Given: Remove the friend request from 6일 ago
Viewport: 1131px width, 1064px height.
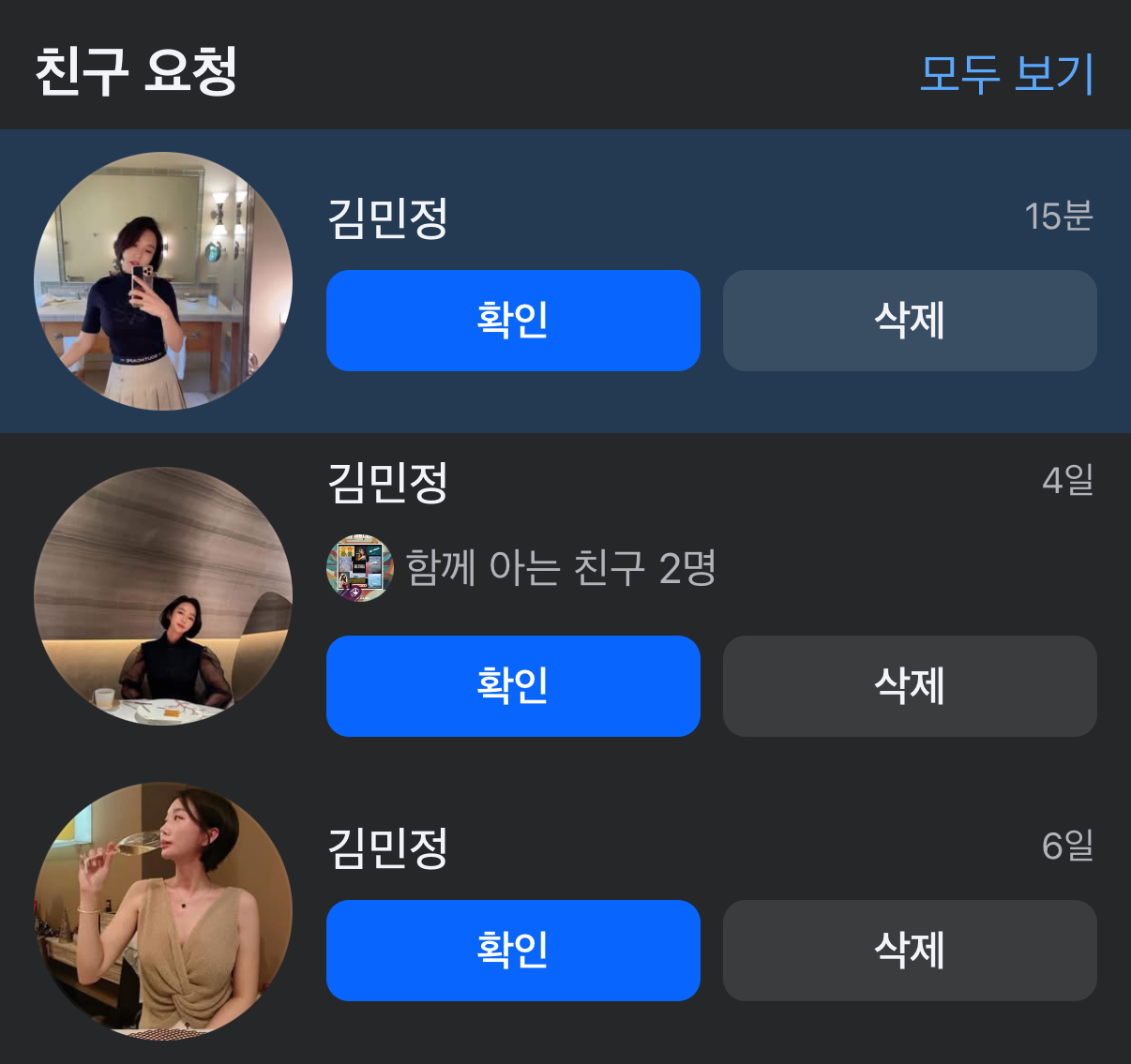Looking at the screenshot, I should [909, 951].
